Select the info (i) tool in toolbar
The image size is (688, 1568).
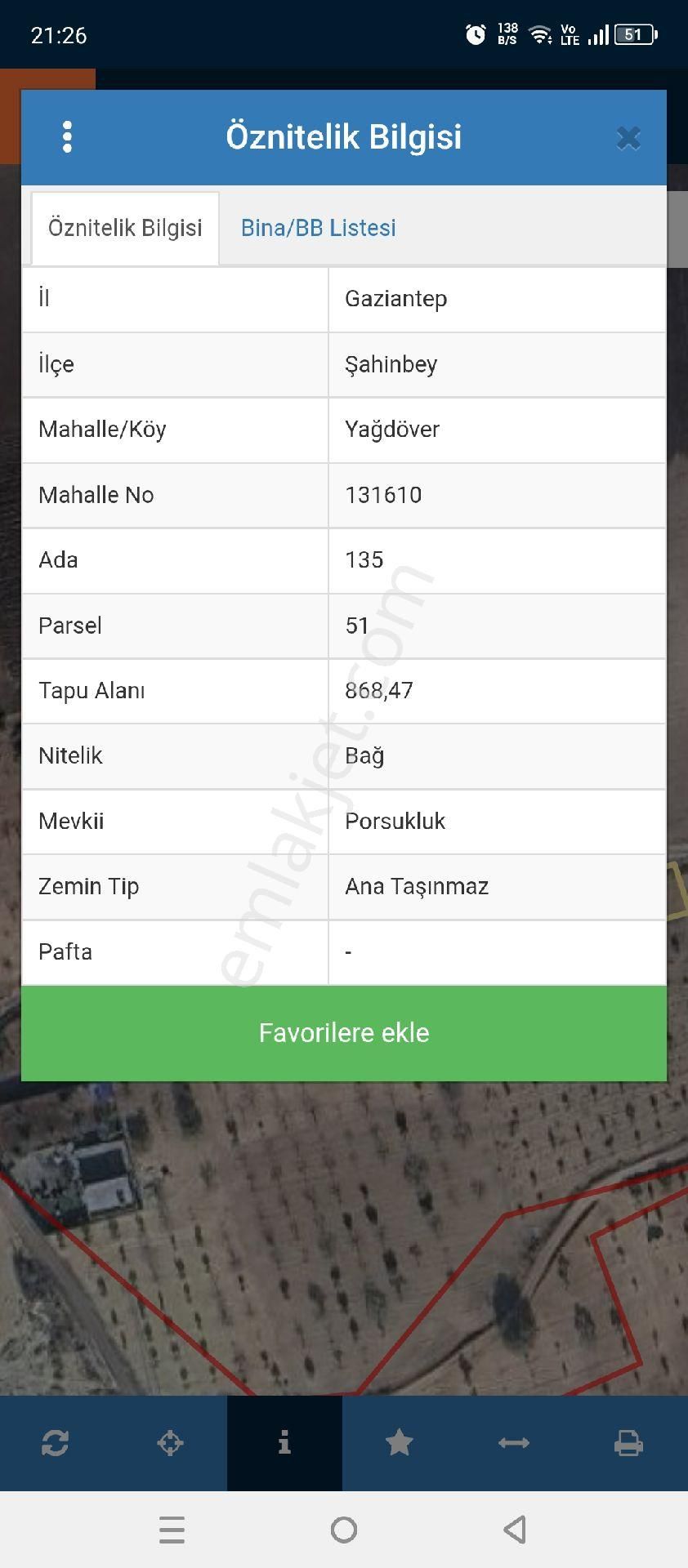tap(284, 1442)
